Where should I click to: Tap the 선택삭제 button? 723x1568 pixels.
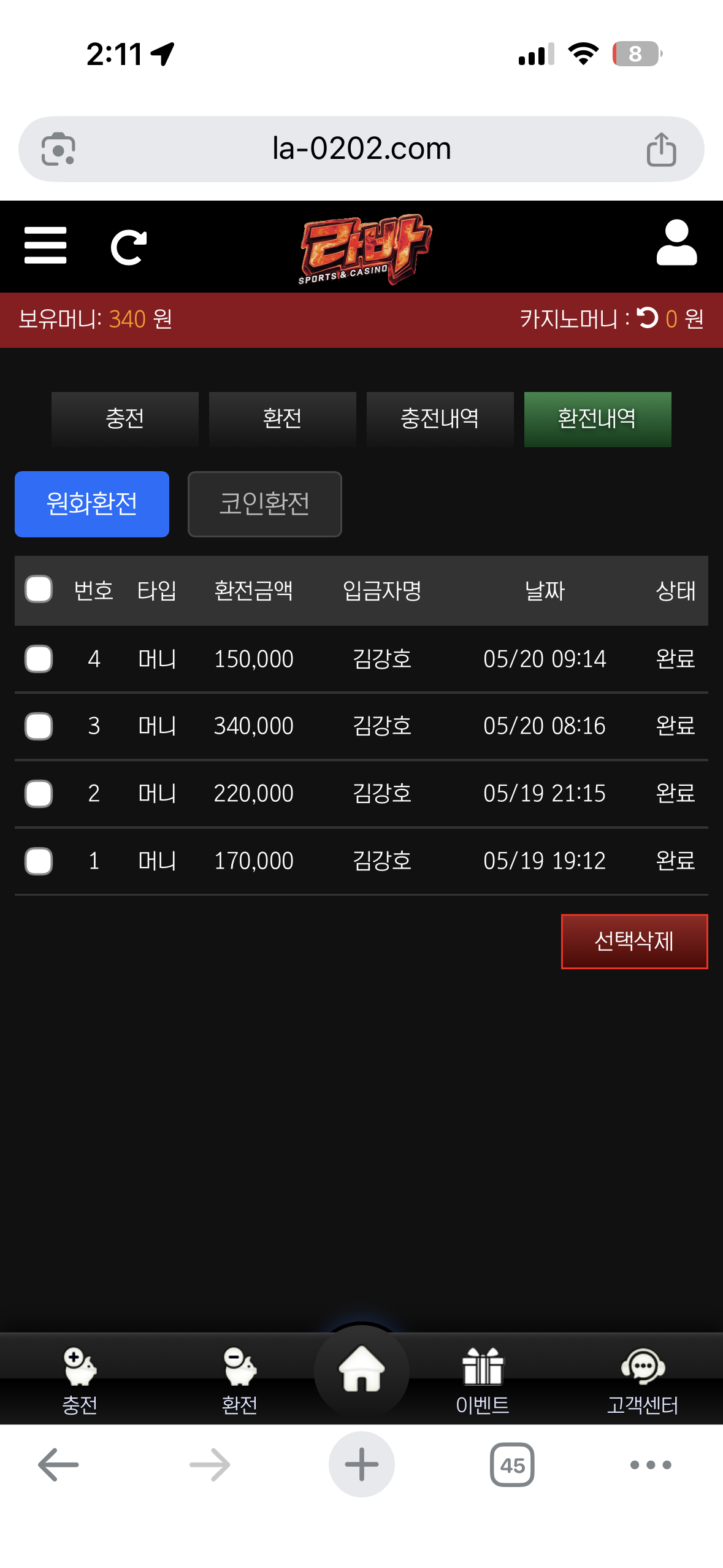(x=635, y=942)
